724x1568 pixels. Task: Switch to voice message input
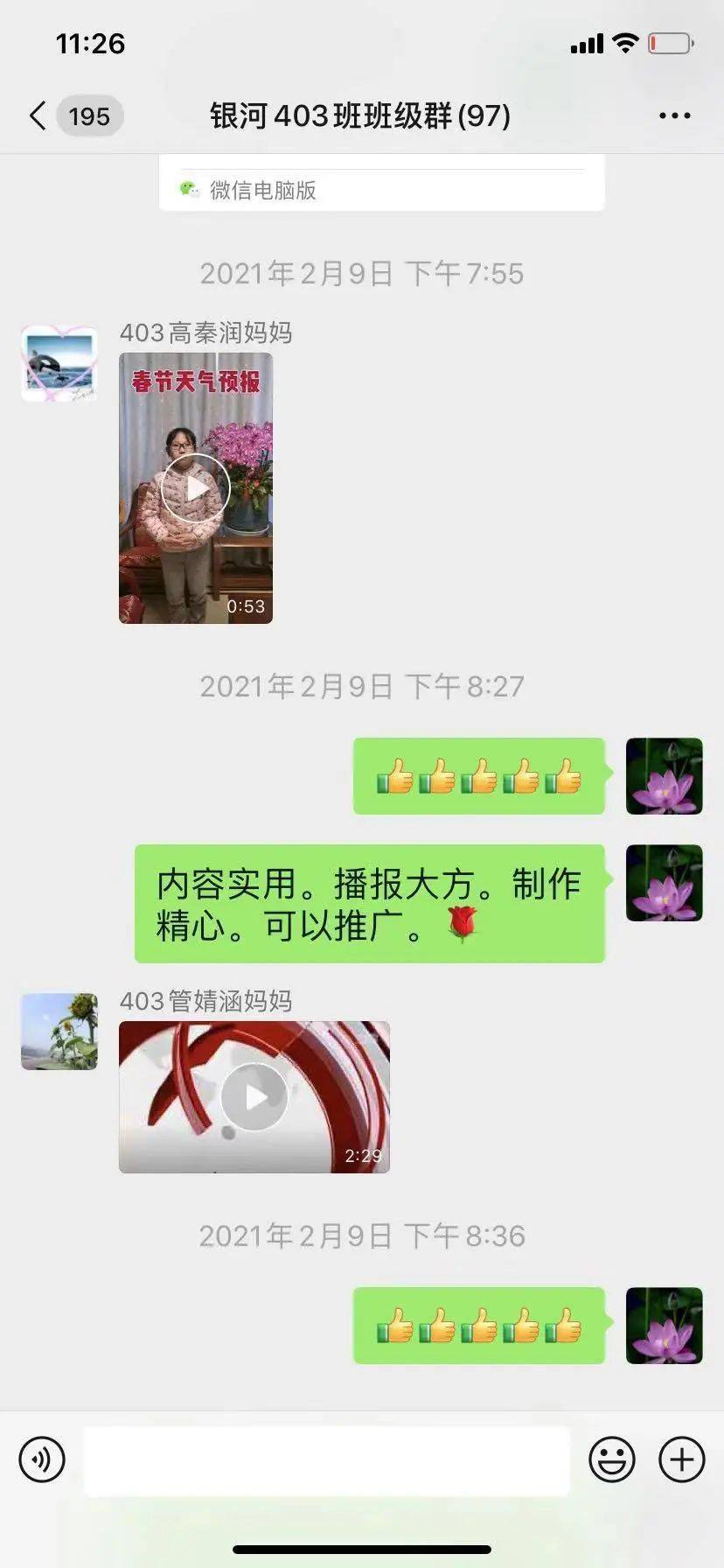tap(42, 1459)
